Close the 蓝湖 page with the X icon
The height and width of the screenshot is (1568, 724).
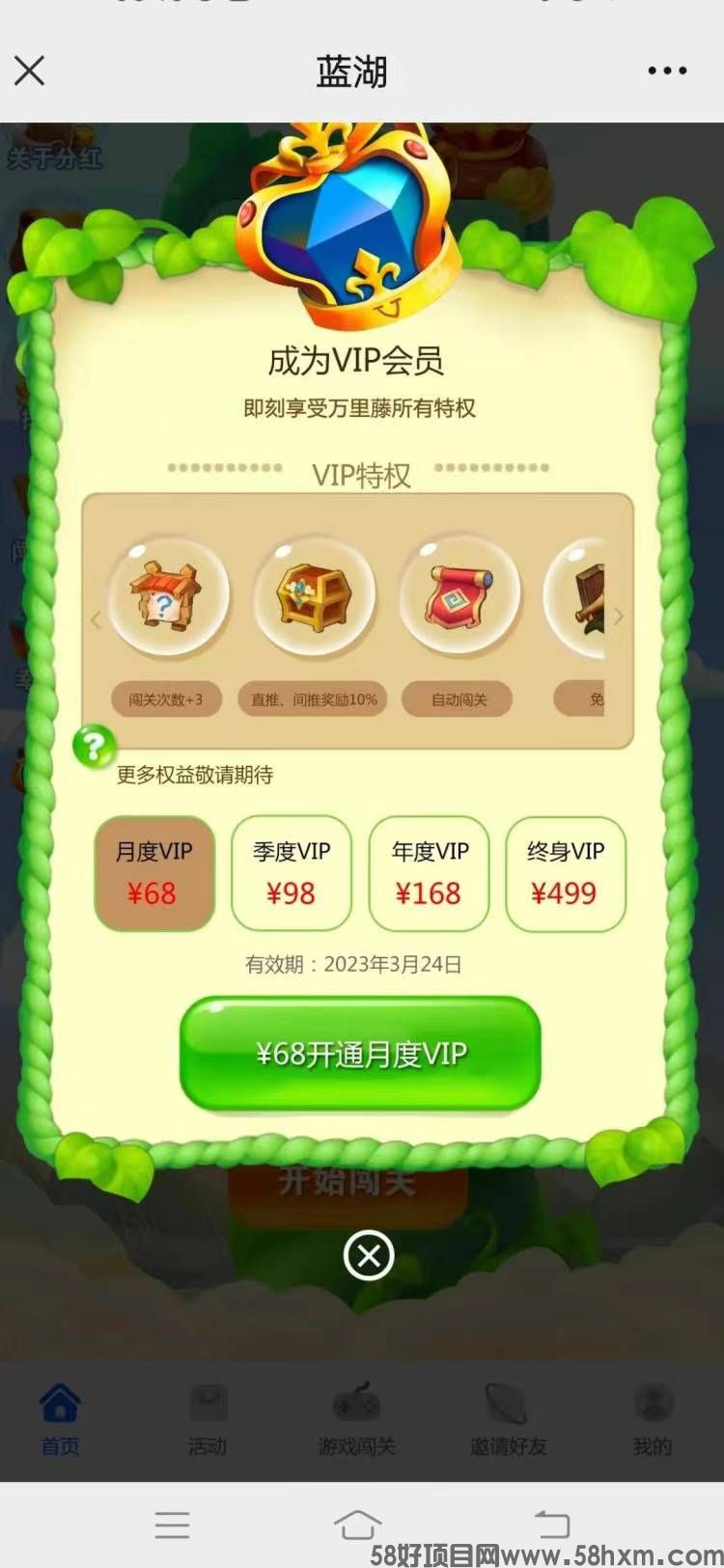point(30,70)
